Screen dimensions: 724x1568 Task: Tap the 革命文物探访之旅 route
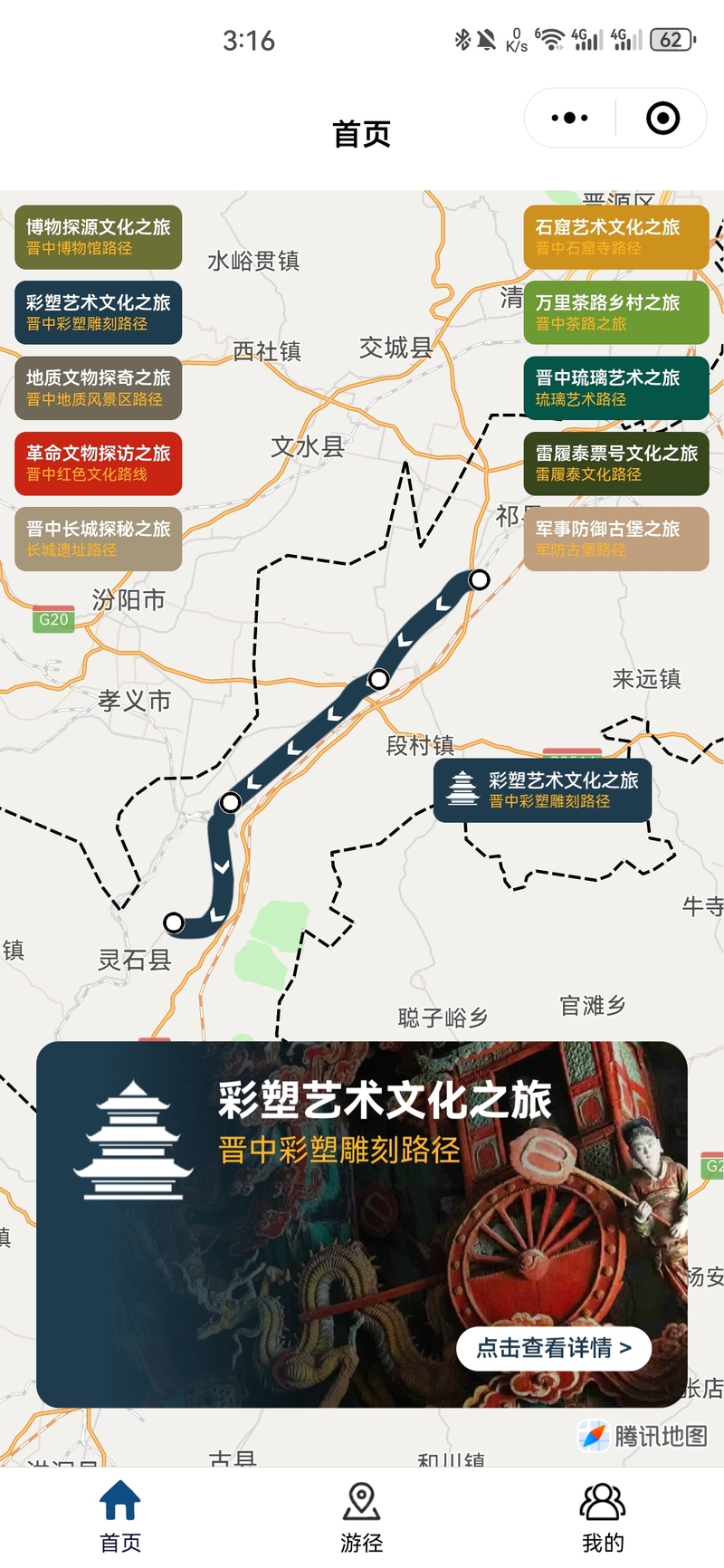[98, 463]
